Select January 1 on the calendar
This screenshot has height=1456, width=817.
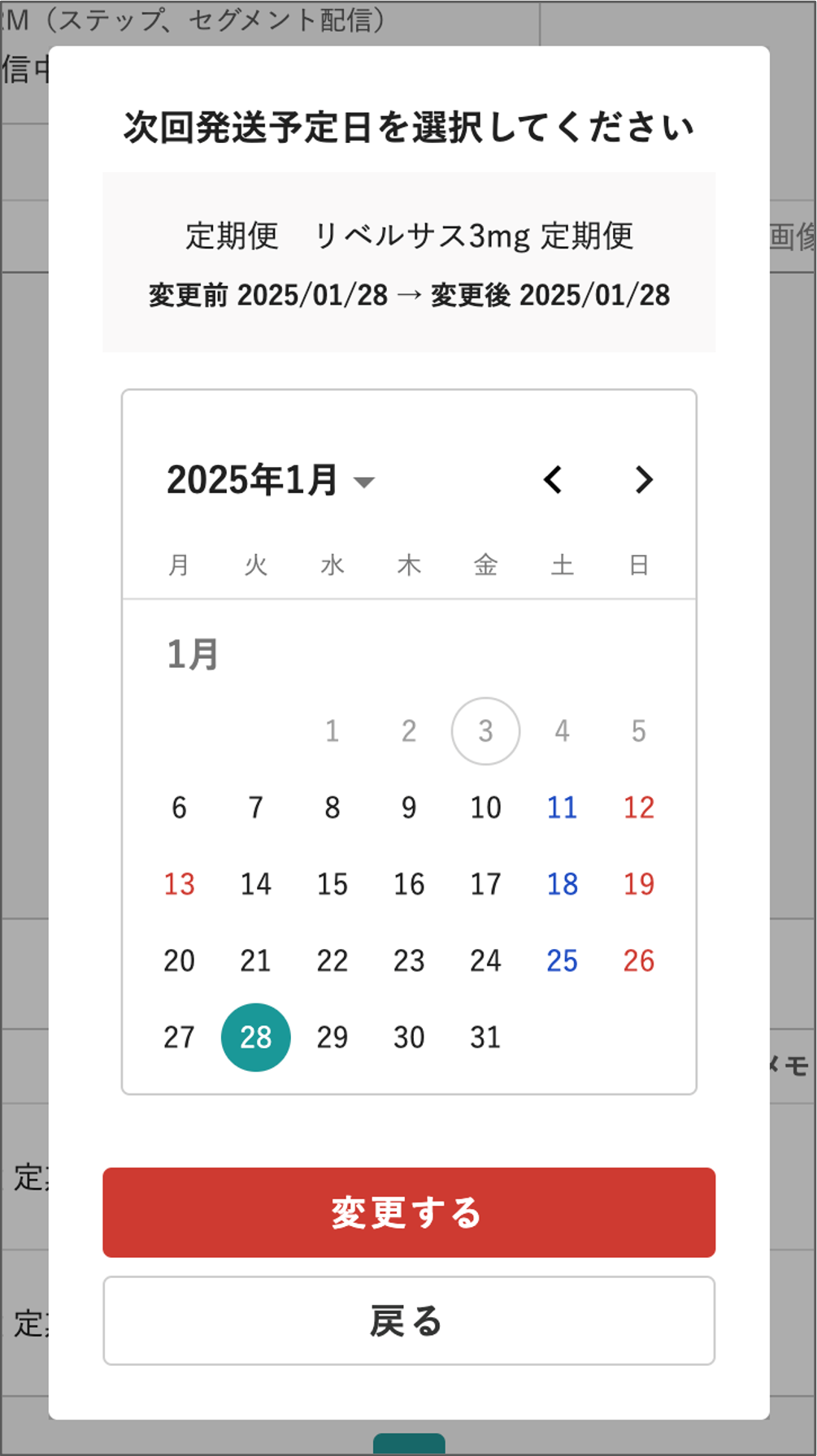[x=332, y=730]
